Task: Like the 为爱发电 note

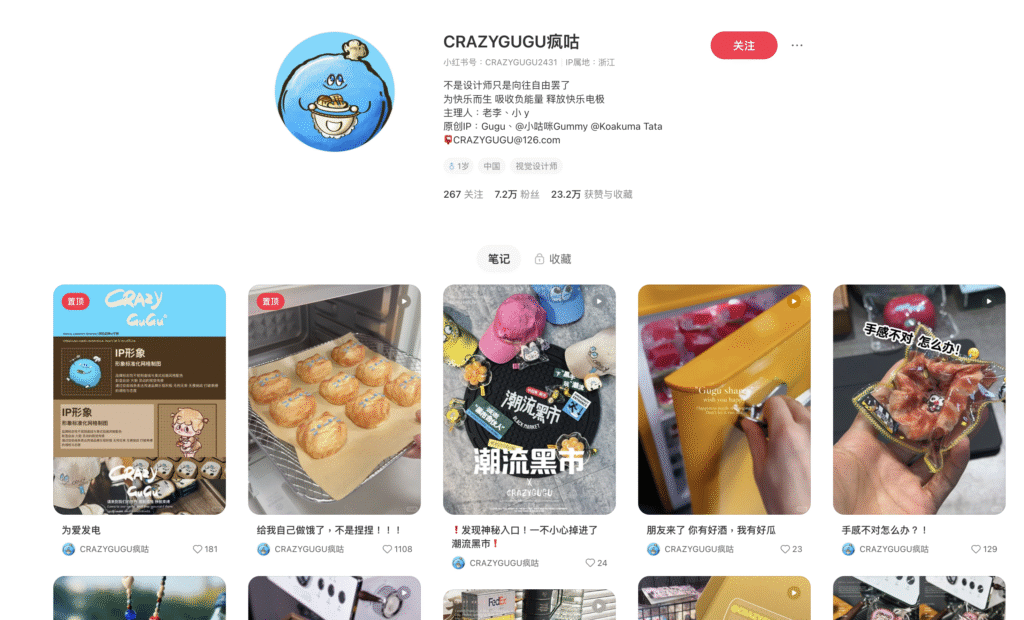Action: coord(198,549)
